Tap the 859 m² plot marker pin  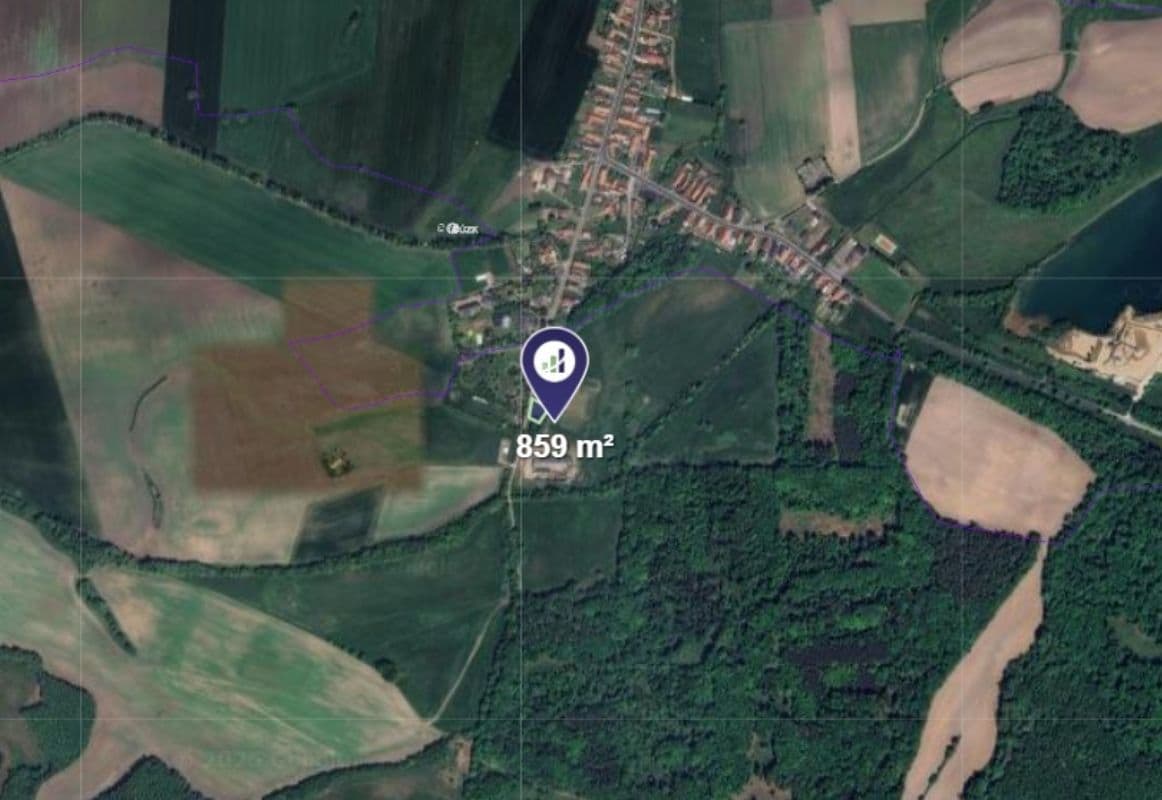coord(555,365)
